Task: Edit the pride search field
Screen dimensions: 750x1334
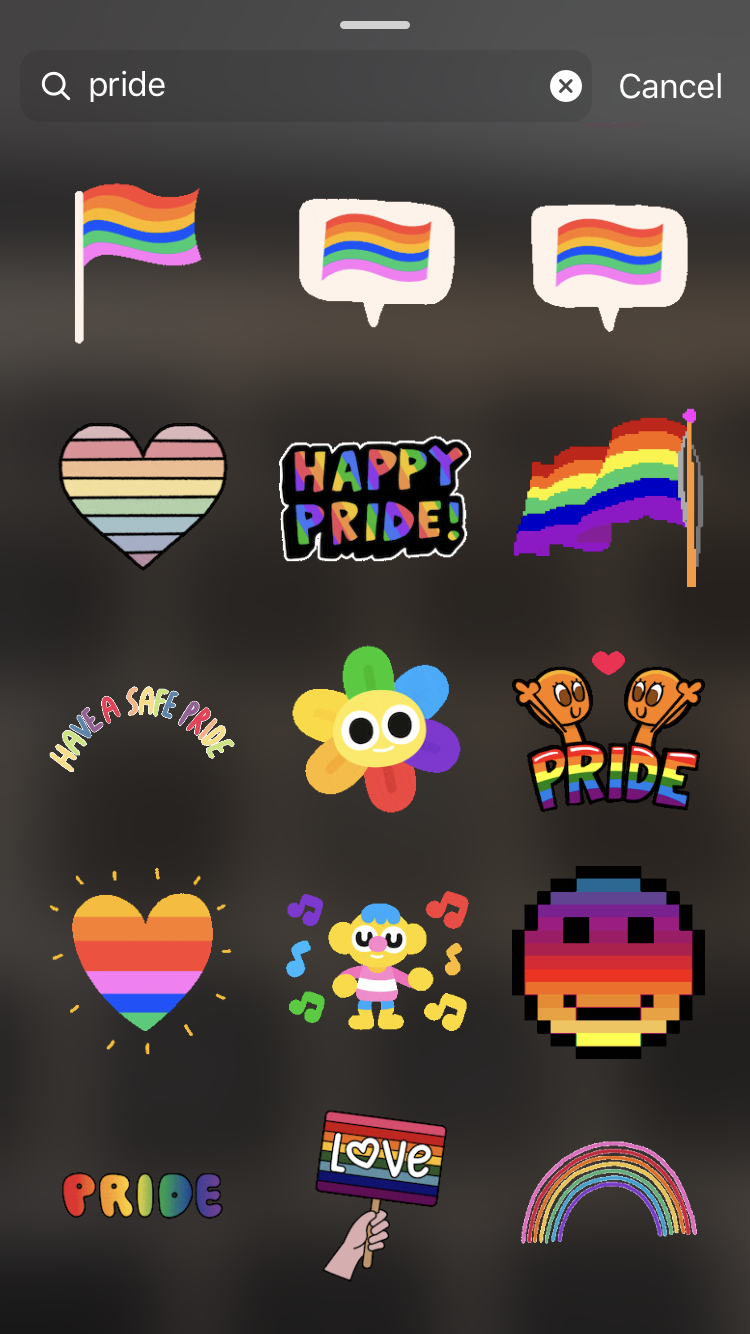Action: tap(306, 86)
